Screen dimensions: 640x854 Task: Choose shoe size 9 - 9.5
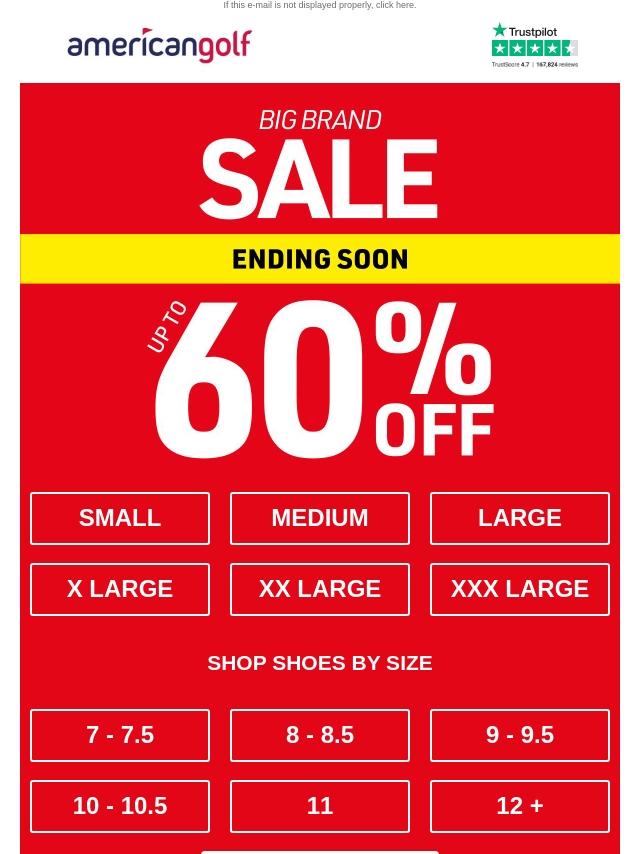pos(520,735)
